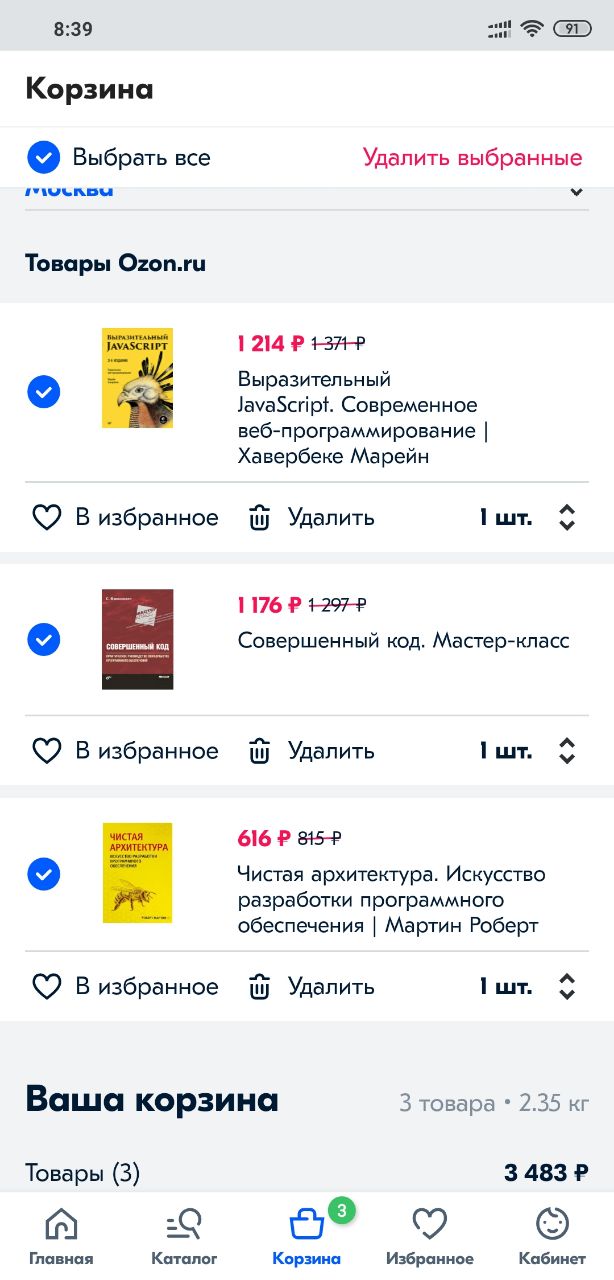Open Выразительный JavaScript book cover
This screenshot has width=614, height=1280.
(137, 378)
